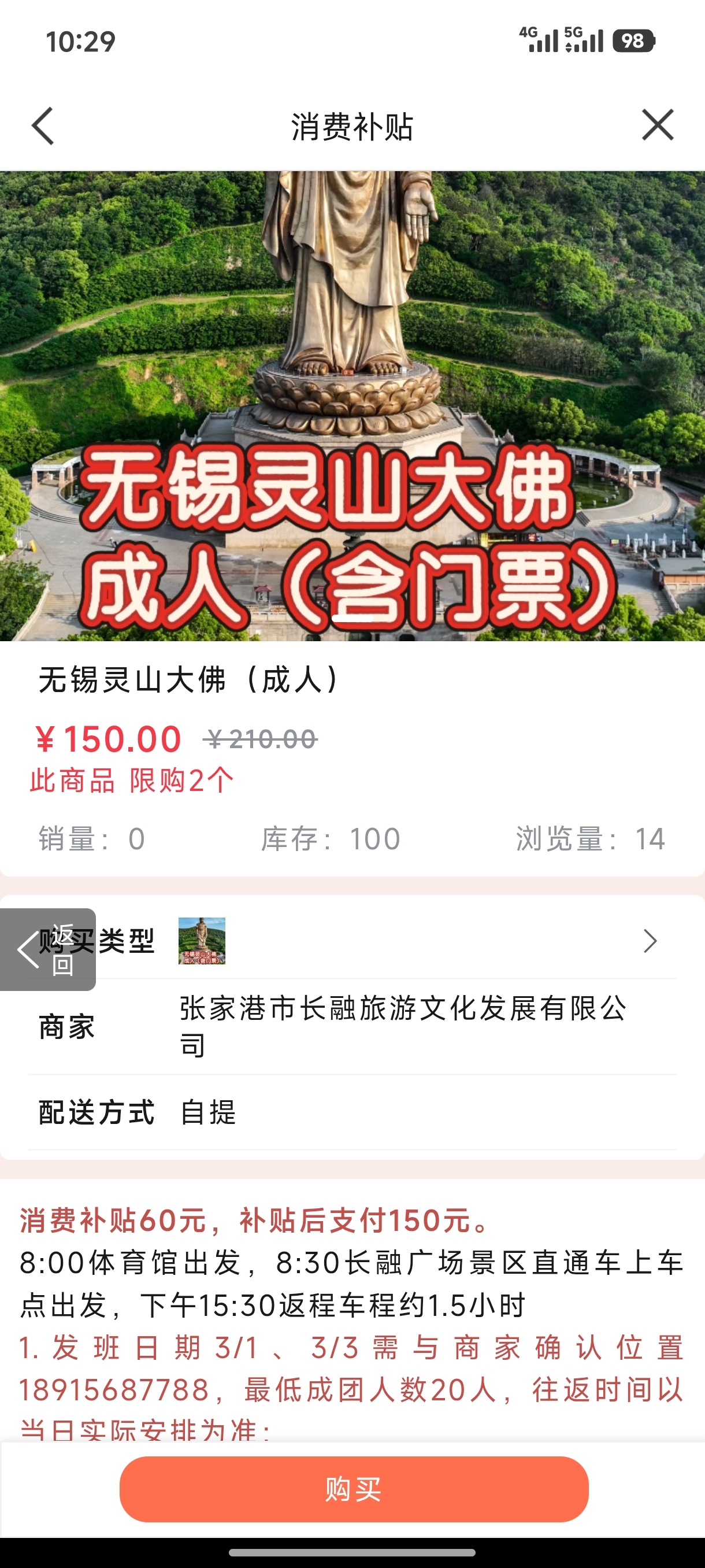Tap the 购买 button
This screenshot has width=705, height=1568.
[x=354, y=1489]
